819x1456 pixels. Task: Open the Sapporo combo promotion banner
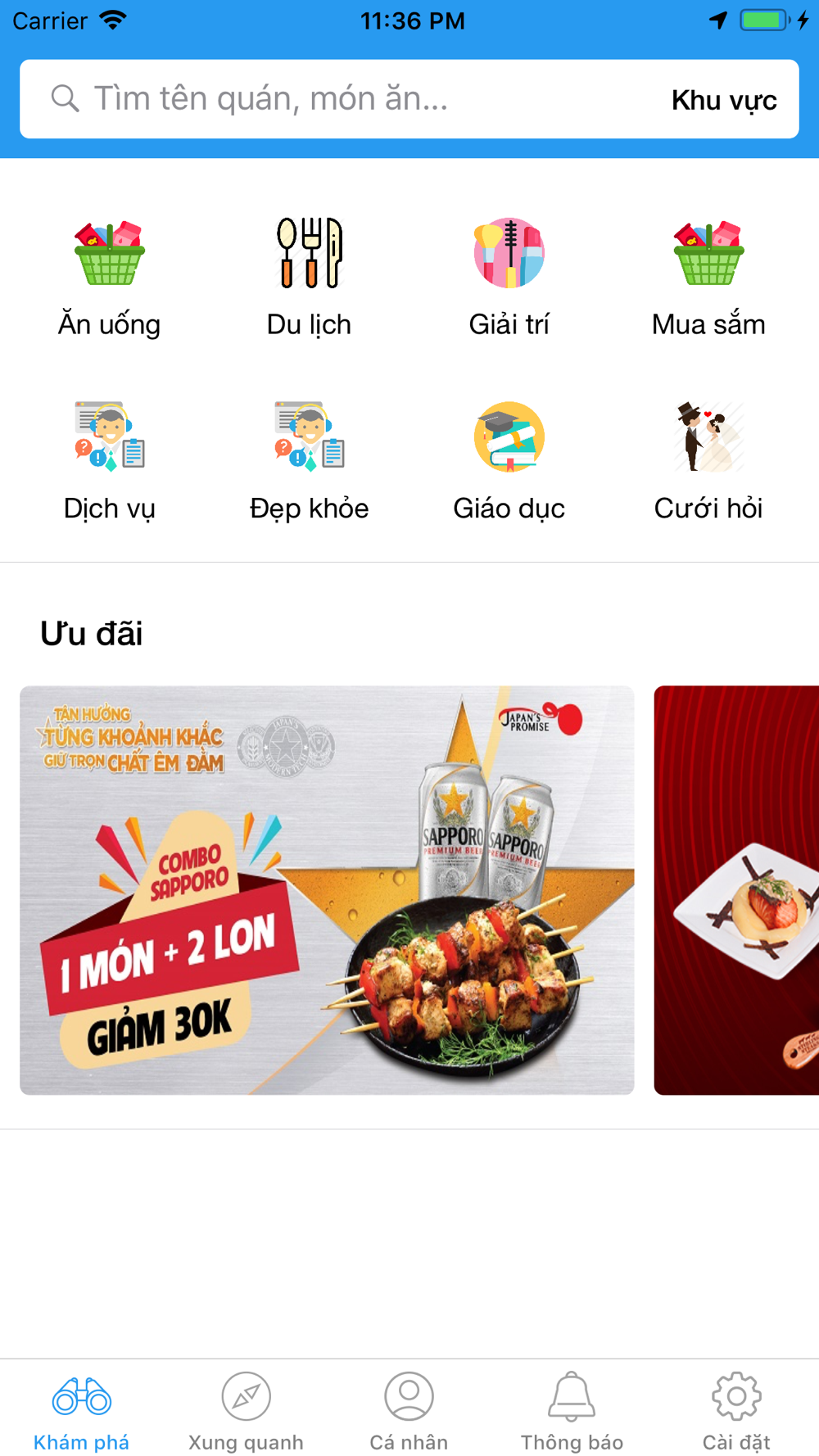pos(327,890)
